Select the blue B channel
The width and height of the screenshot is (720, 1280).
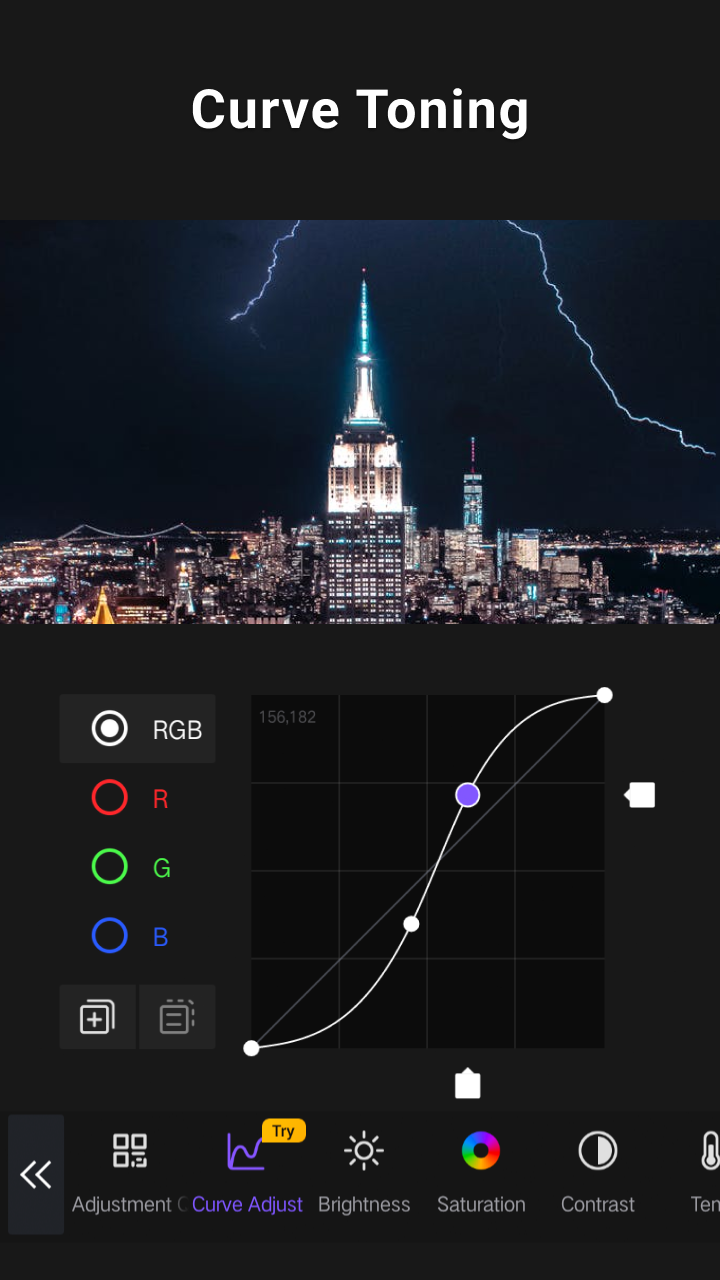[x=130, y=936]
